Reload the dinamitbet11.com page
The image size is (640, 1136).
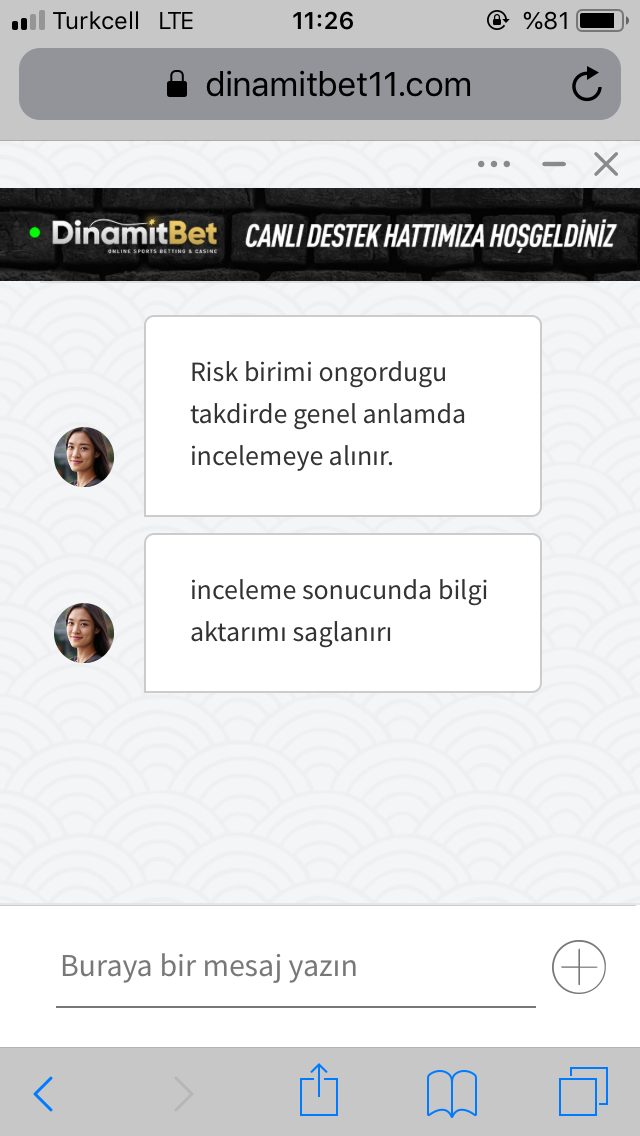[x=586, y=85]
